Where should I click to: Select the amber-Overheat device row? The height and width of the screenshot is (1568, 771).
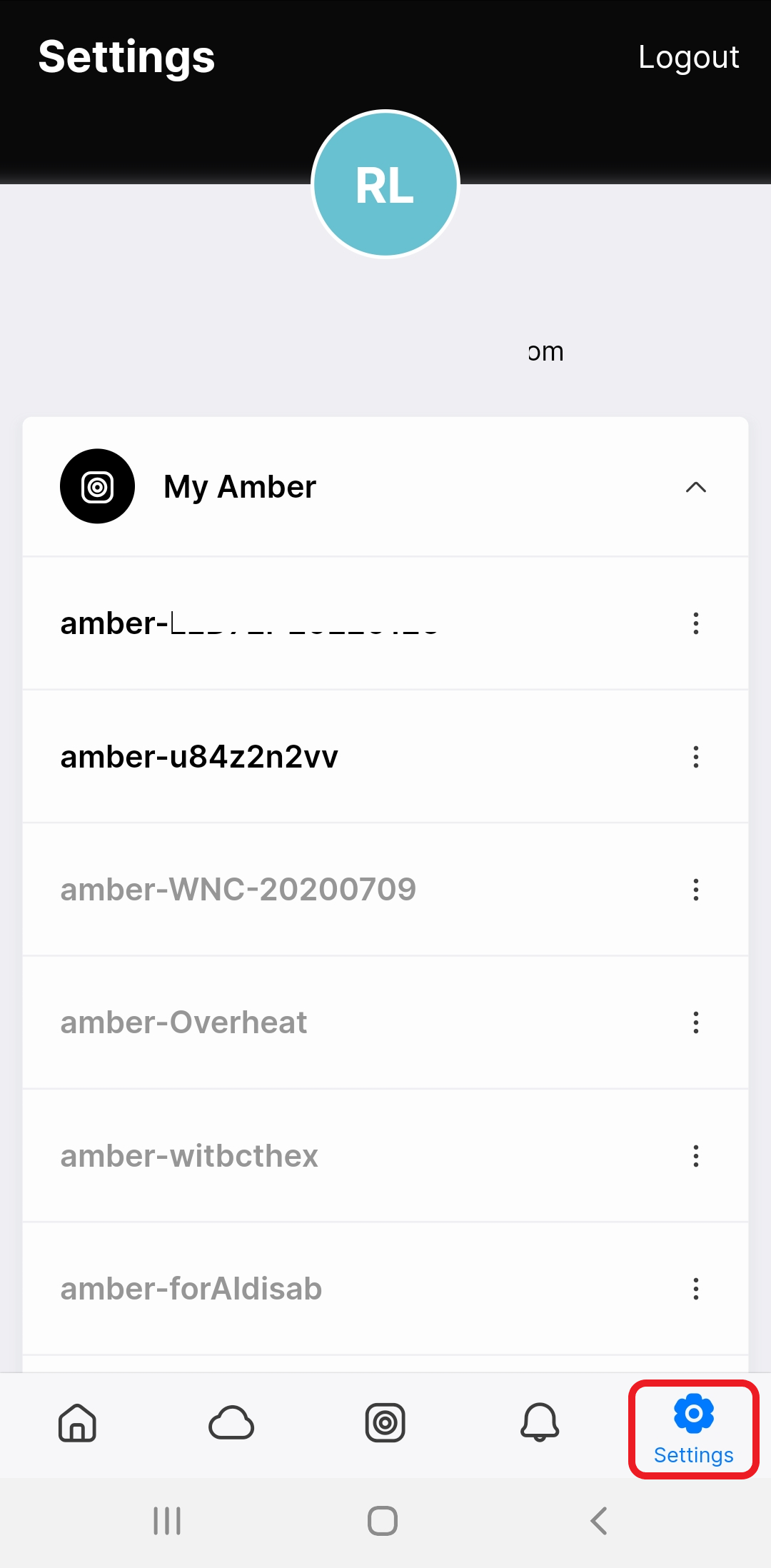pyautogui.click(x=385, y=1022)
